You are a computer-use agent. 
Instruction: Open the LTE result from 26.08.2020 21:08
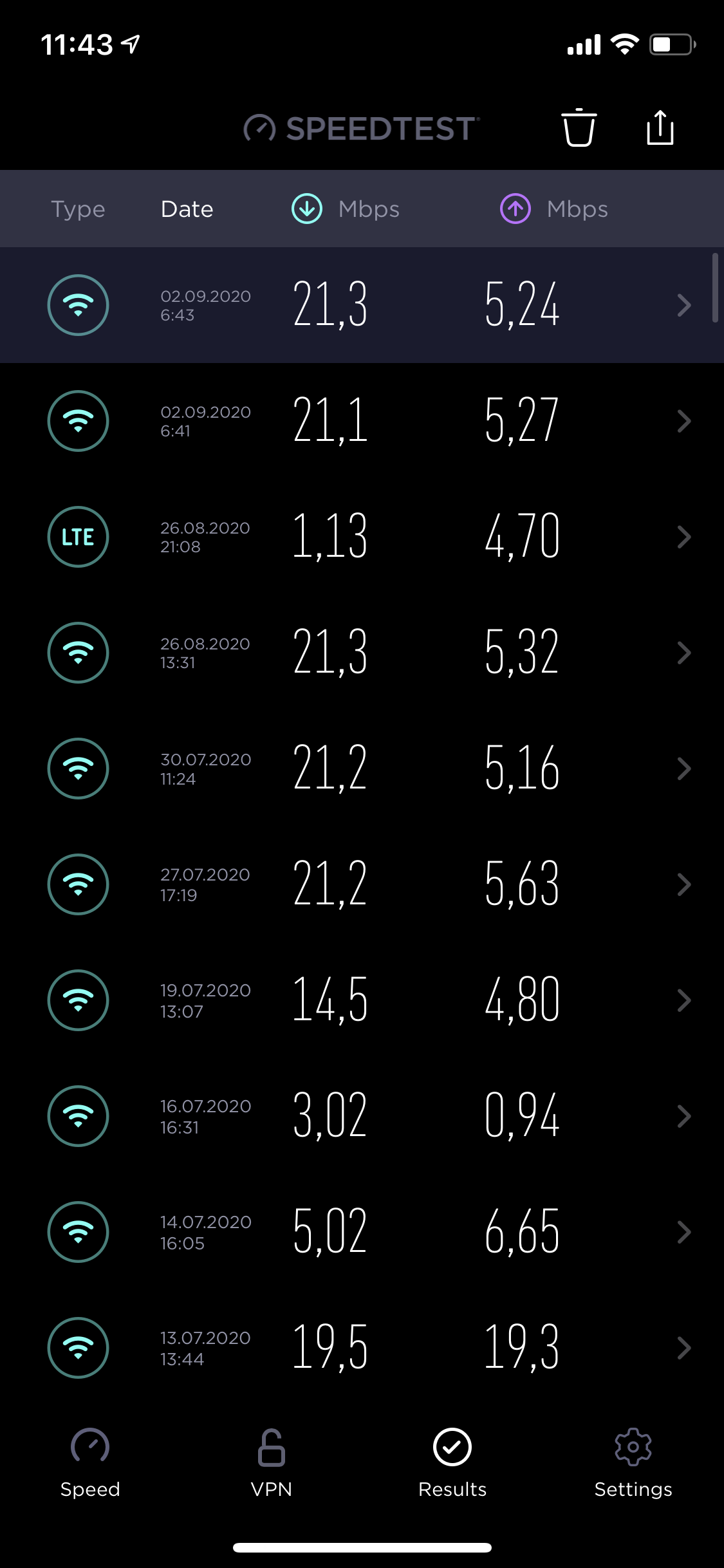point(362,537)
